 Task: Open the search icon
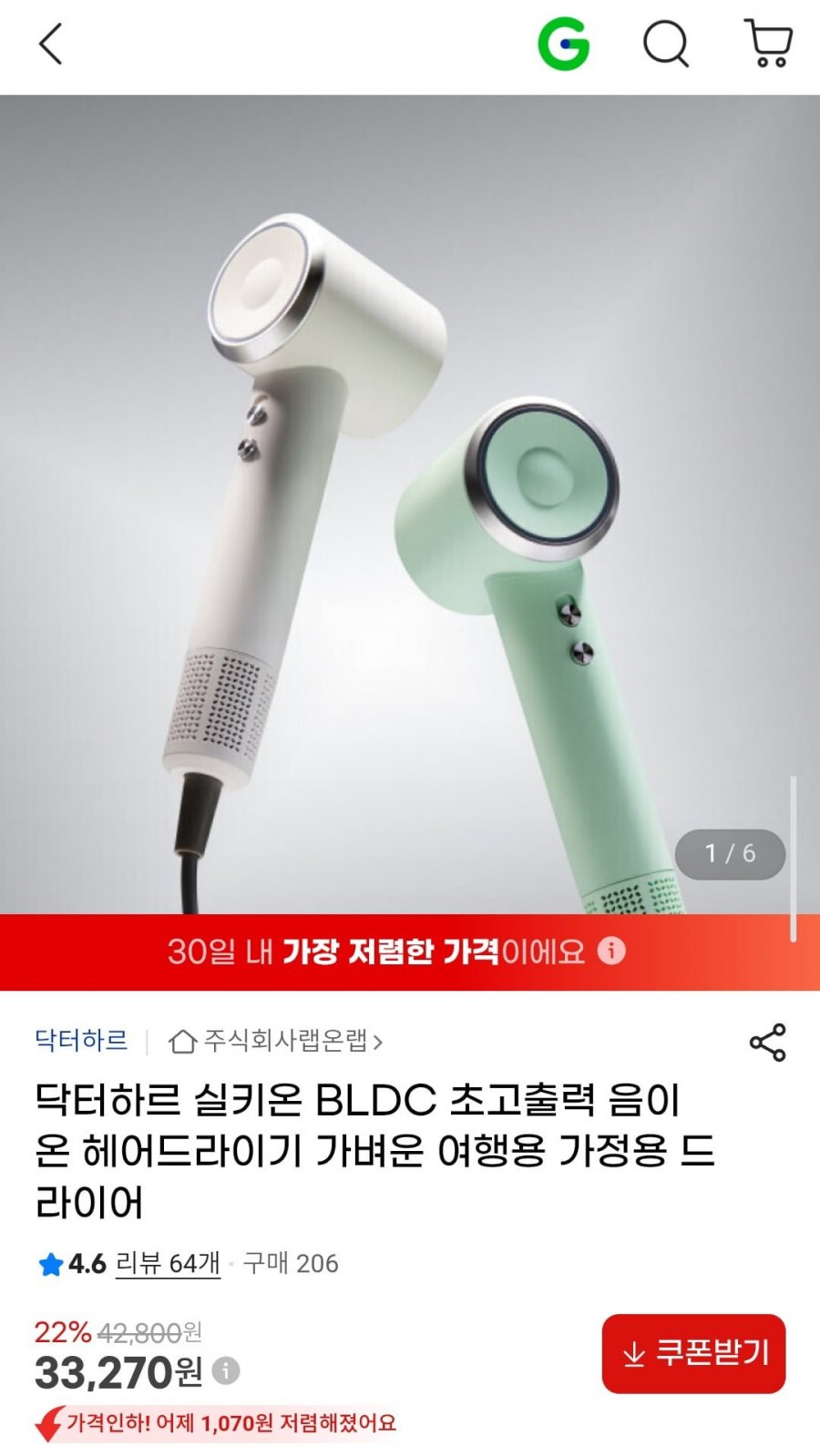[x=666, y=44]
